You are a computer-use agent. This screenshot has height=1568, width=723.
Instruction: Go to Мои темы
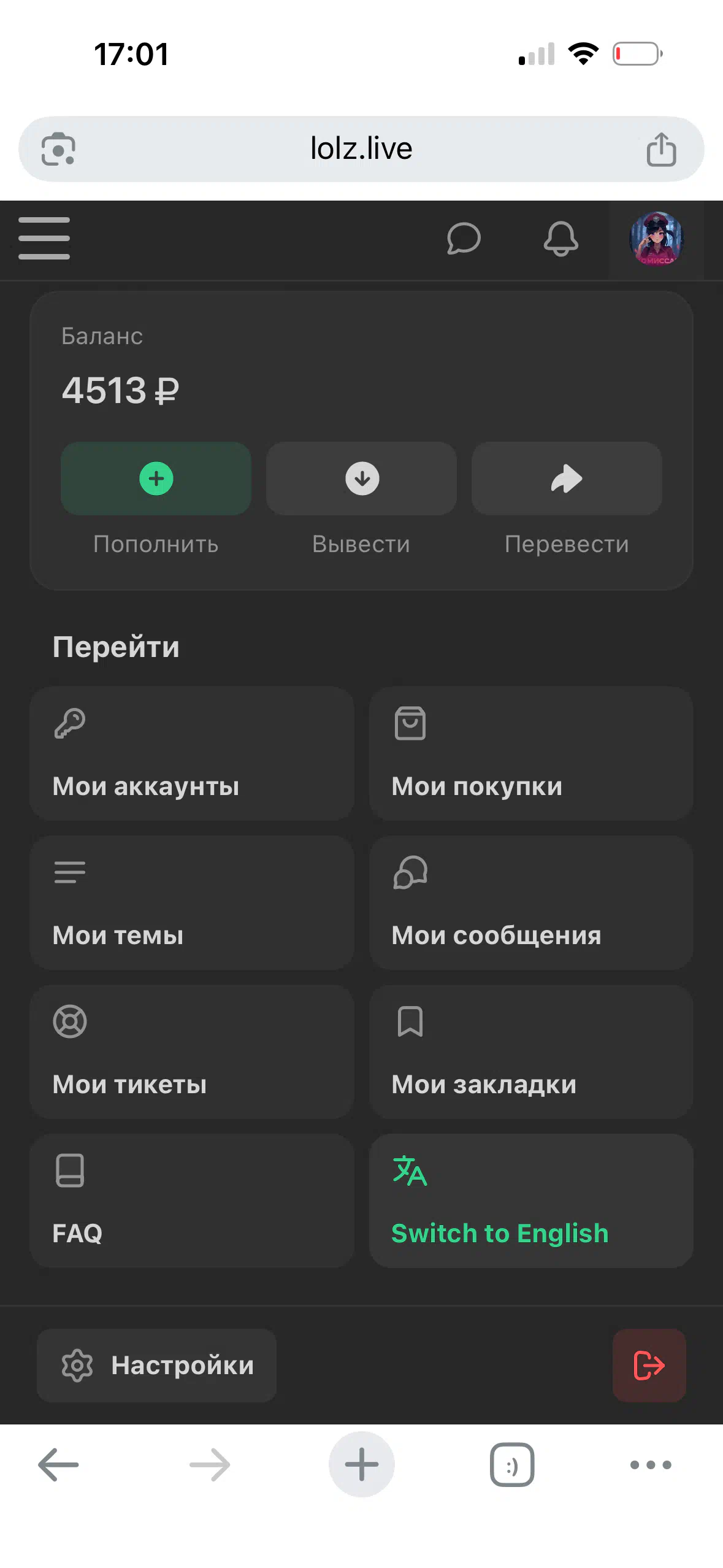click(192, 902)
